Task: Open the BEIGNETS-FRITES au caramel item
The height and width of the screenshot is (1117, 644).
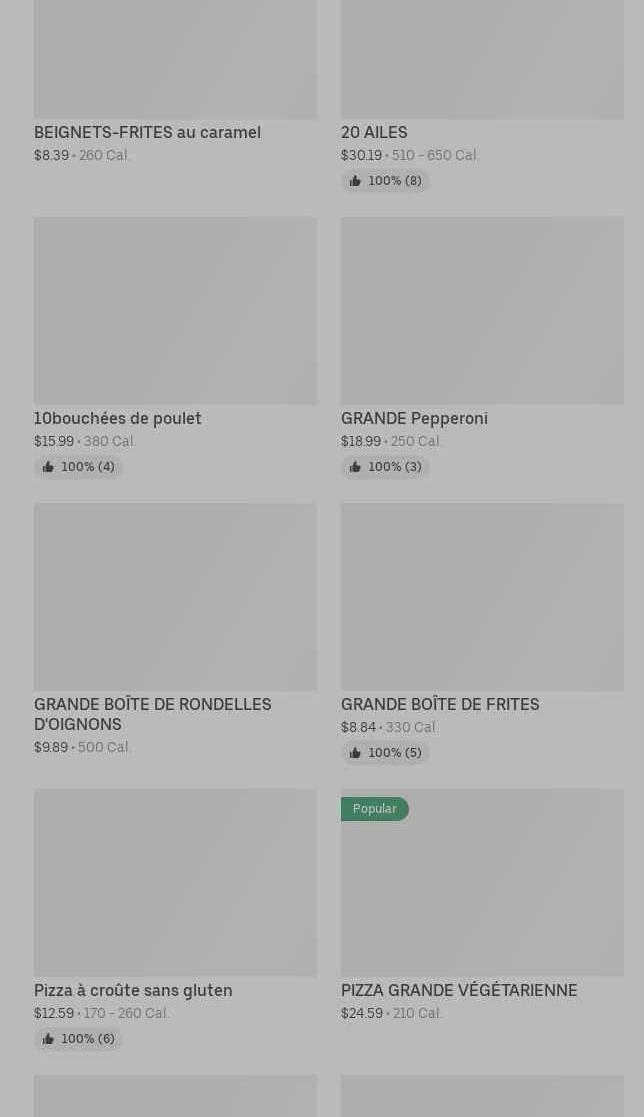Action: [148, 132]
